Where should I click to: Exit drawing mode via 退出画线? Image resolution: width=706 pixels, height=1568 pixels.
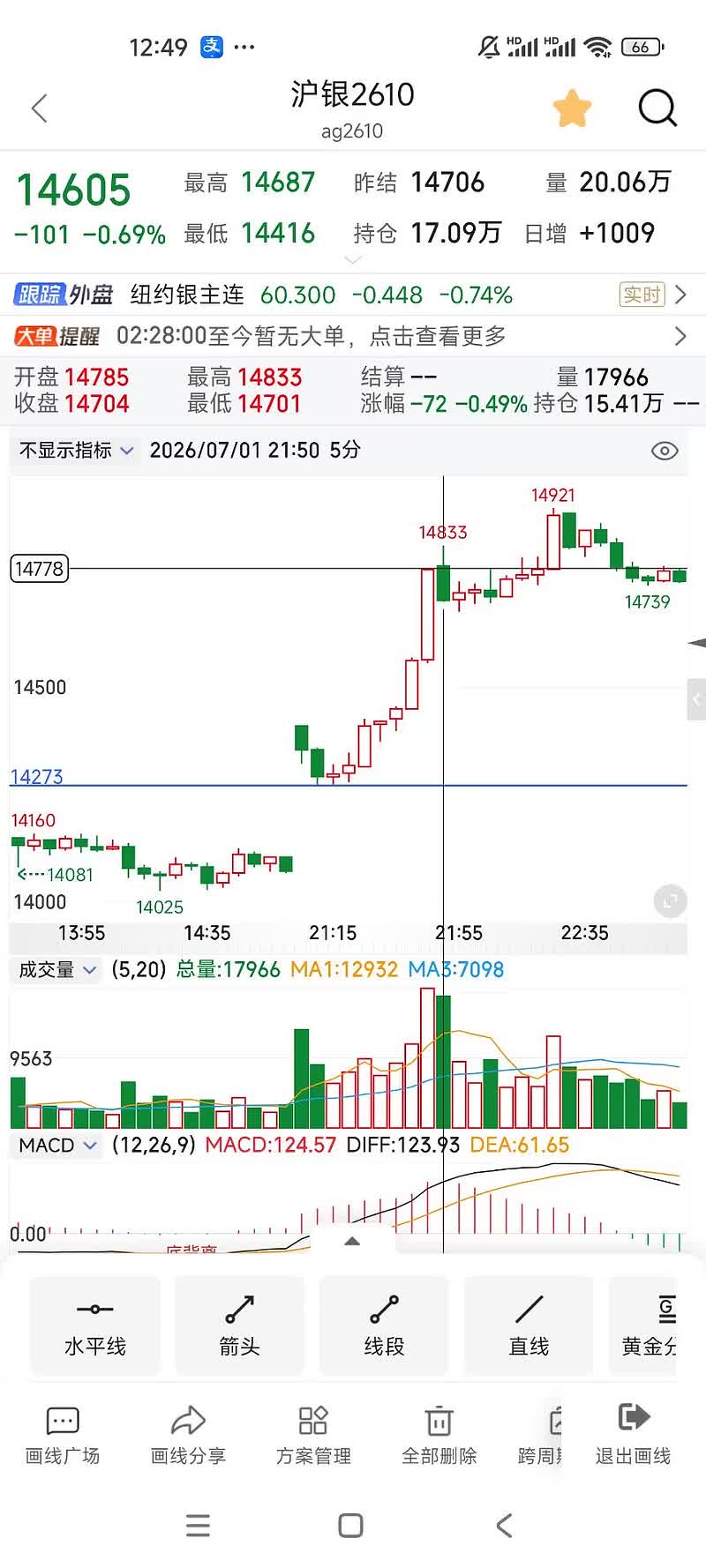(x=634, y=1437)
